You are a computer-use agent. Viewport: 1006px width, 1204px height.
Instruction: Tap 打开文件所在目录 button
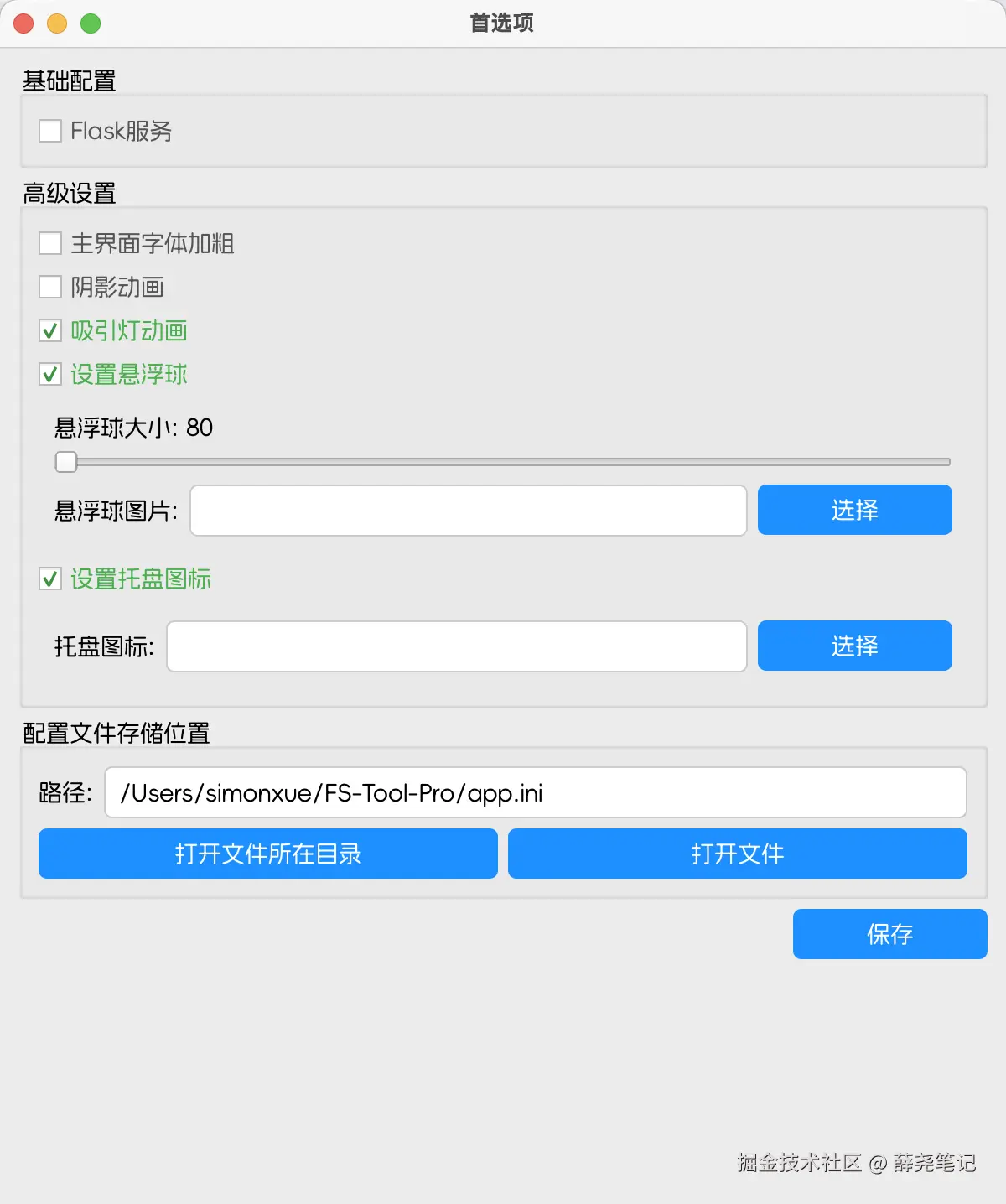[x=268, y=854]
